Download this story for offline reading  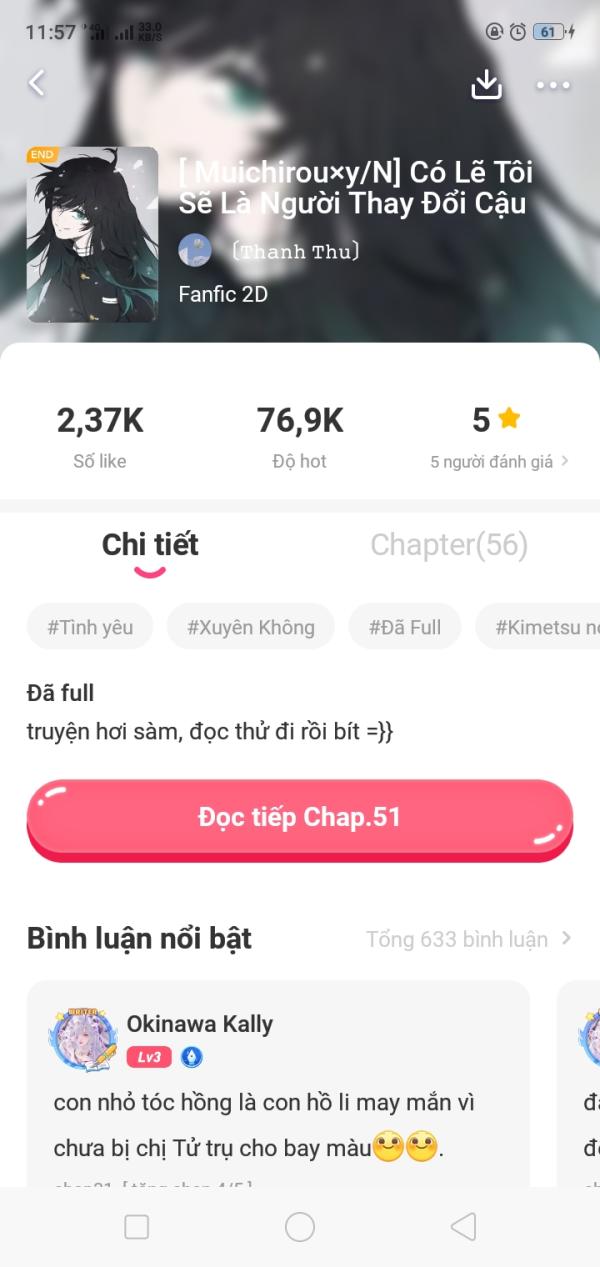click(486, 84)
